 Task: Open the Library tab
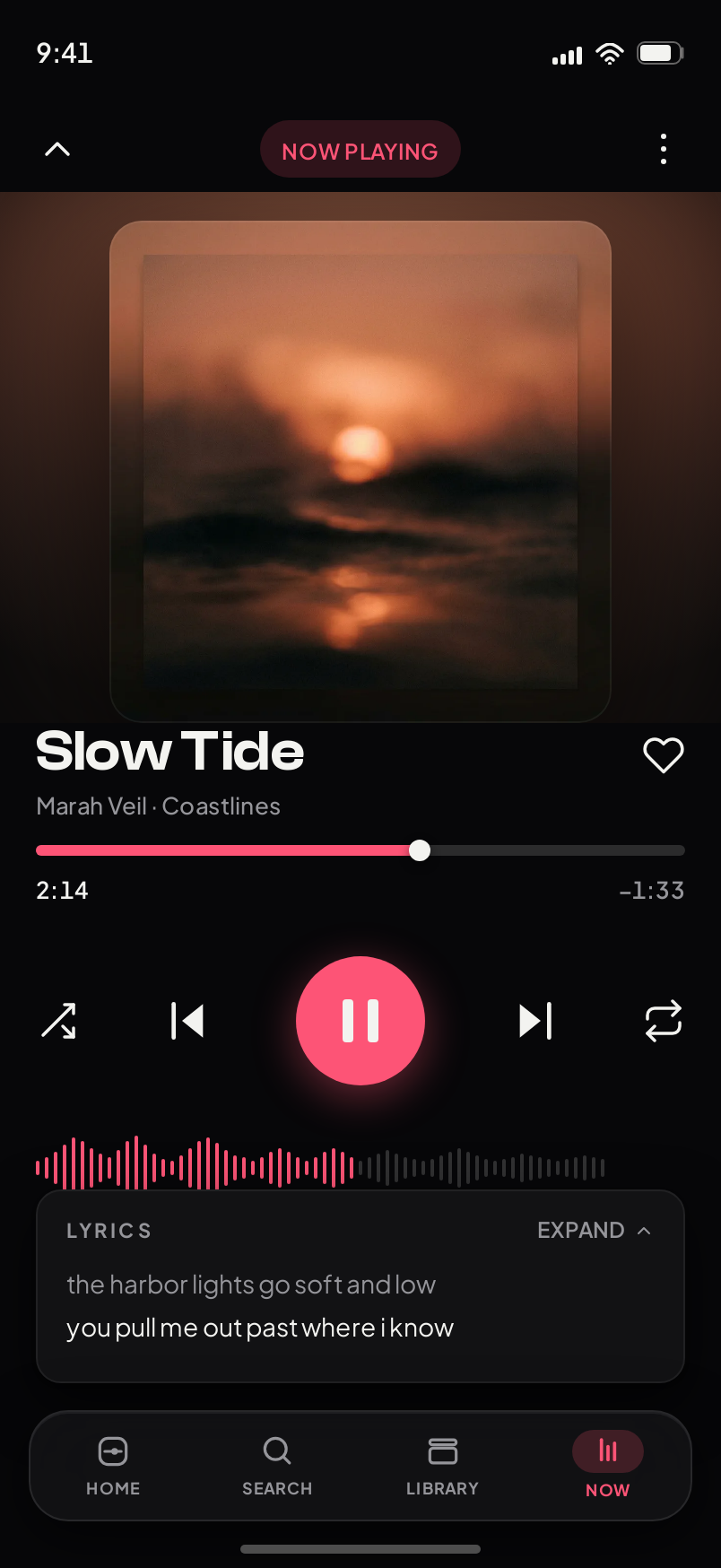(442, 1466)
